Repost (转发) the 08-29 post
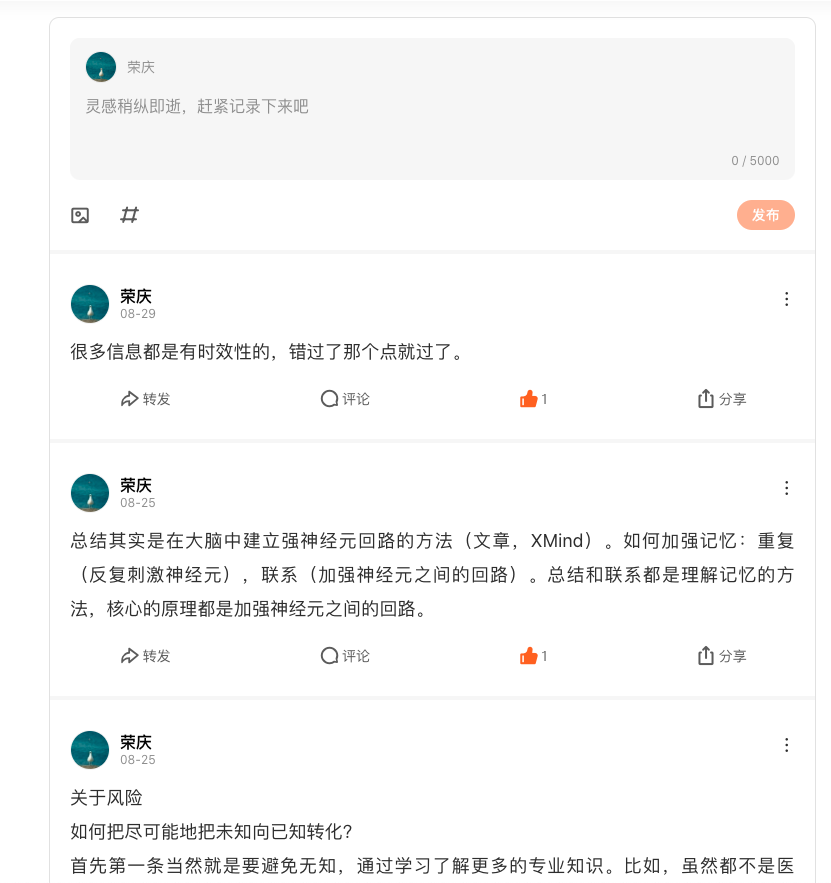The image size is (831, 883). tap(145, 399)
